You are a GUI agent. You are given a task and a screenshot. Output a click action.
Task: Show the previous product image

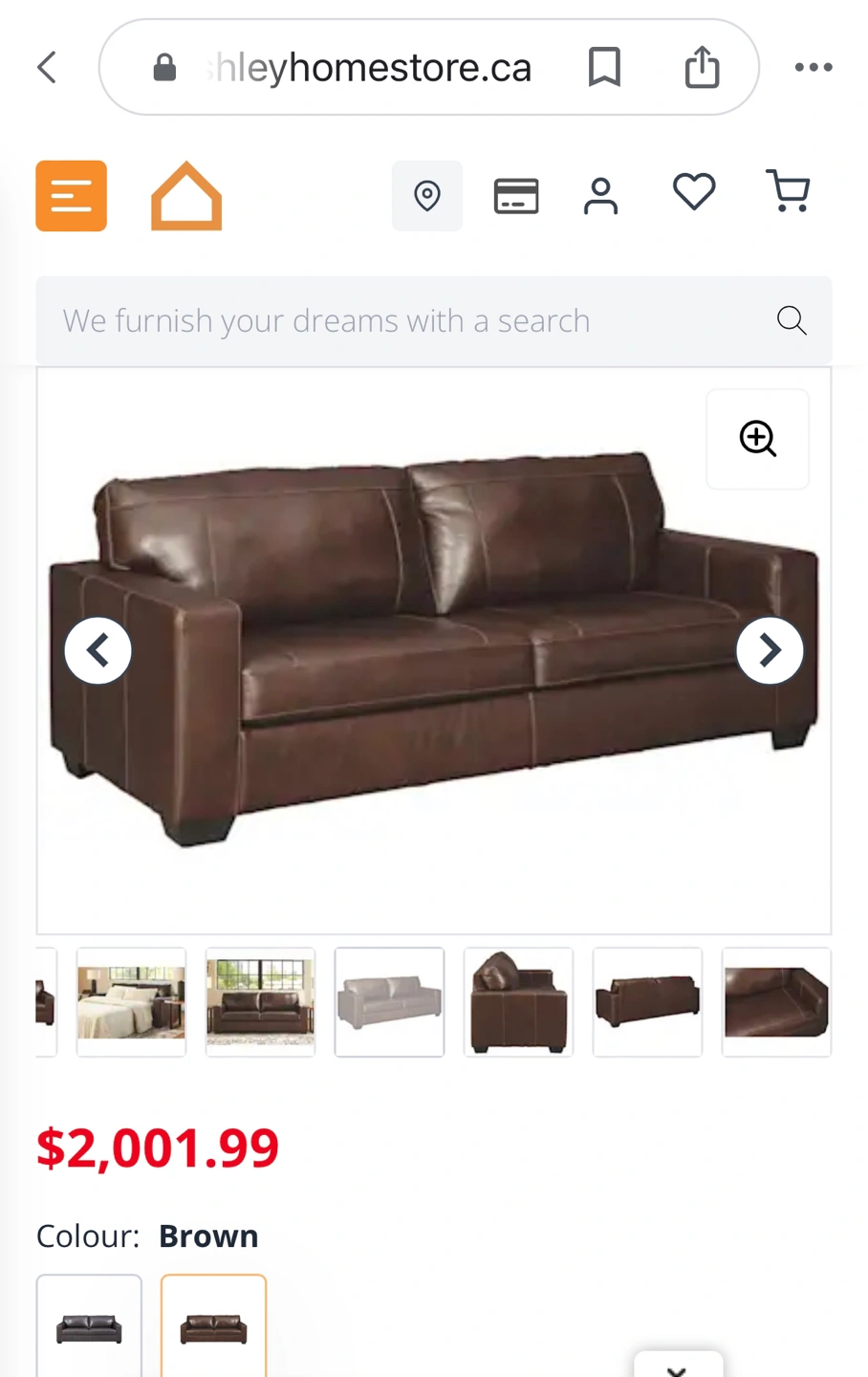point(98,651)
